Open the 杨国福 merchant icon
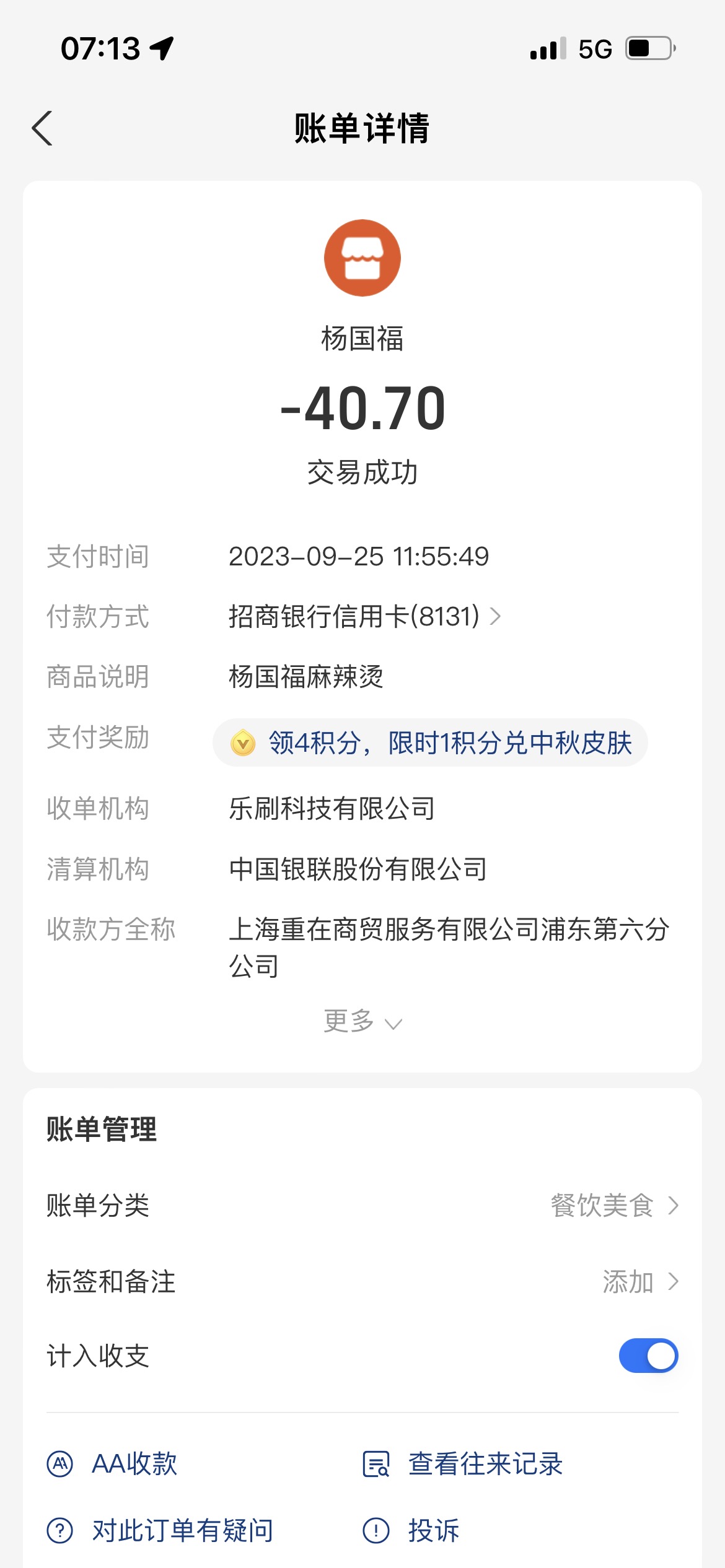Screen dimensions: 725x1568 click(362, 258)
